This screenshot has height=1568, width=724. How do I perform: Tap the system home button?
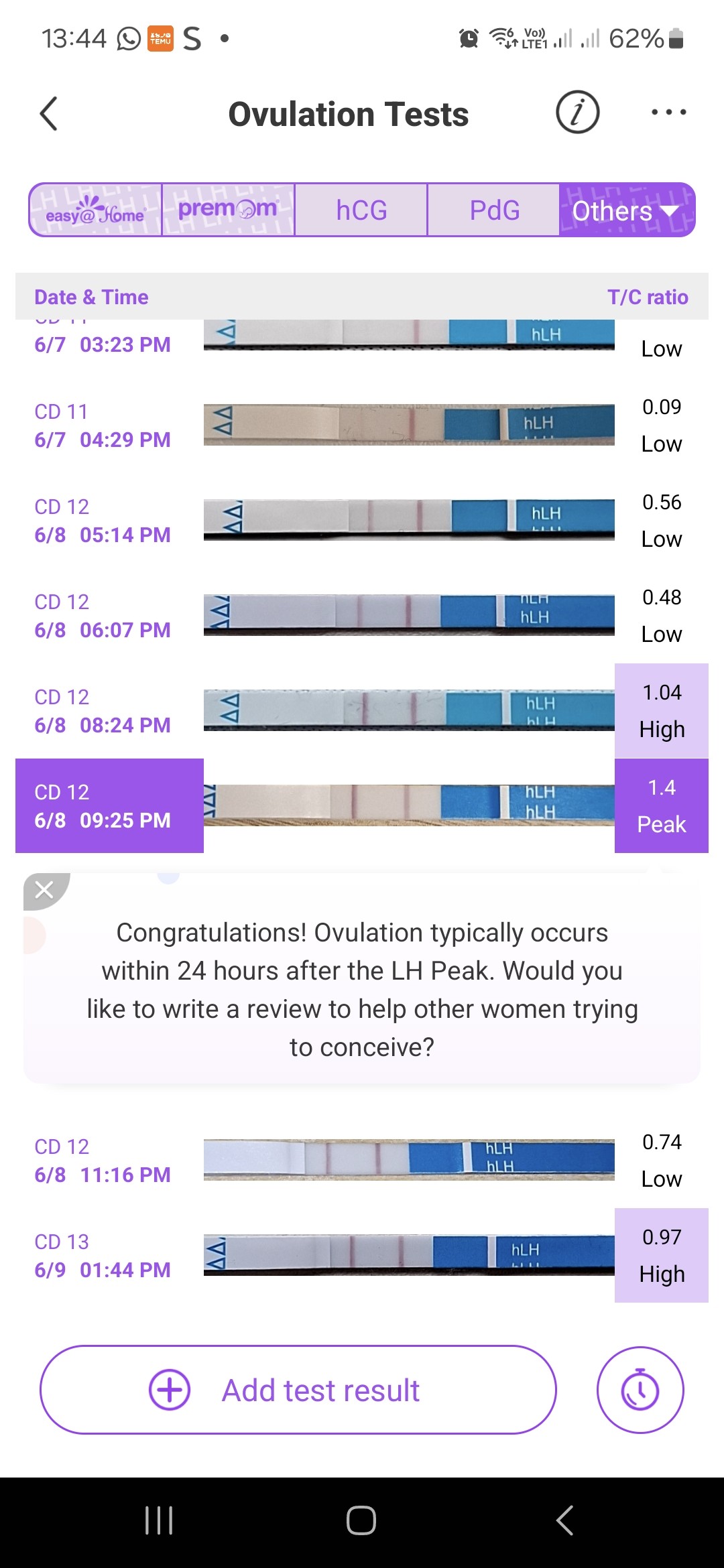coord(361,1520)
